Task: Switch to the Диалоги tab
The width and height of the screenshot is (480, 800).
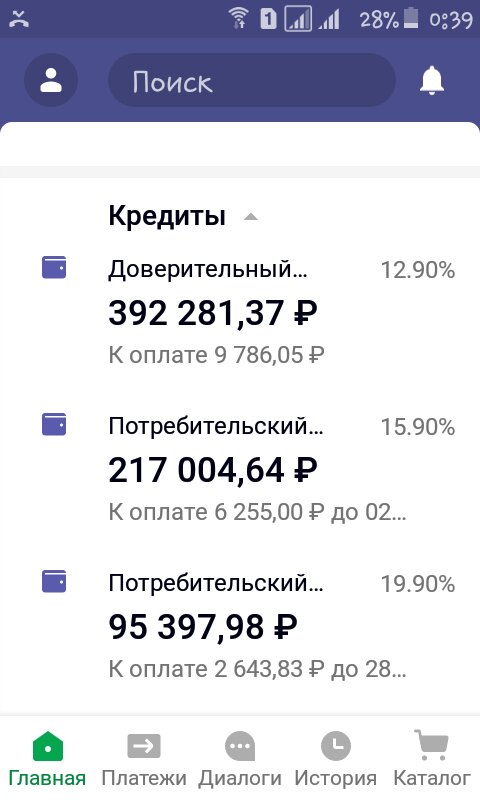Action: (240, 759)
